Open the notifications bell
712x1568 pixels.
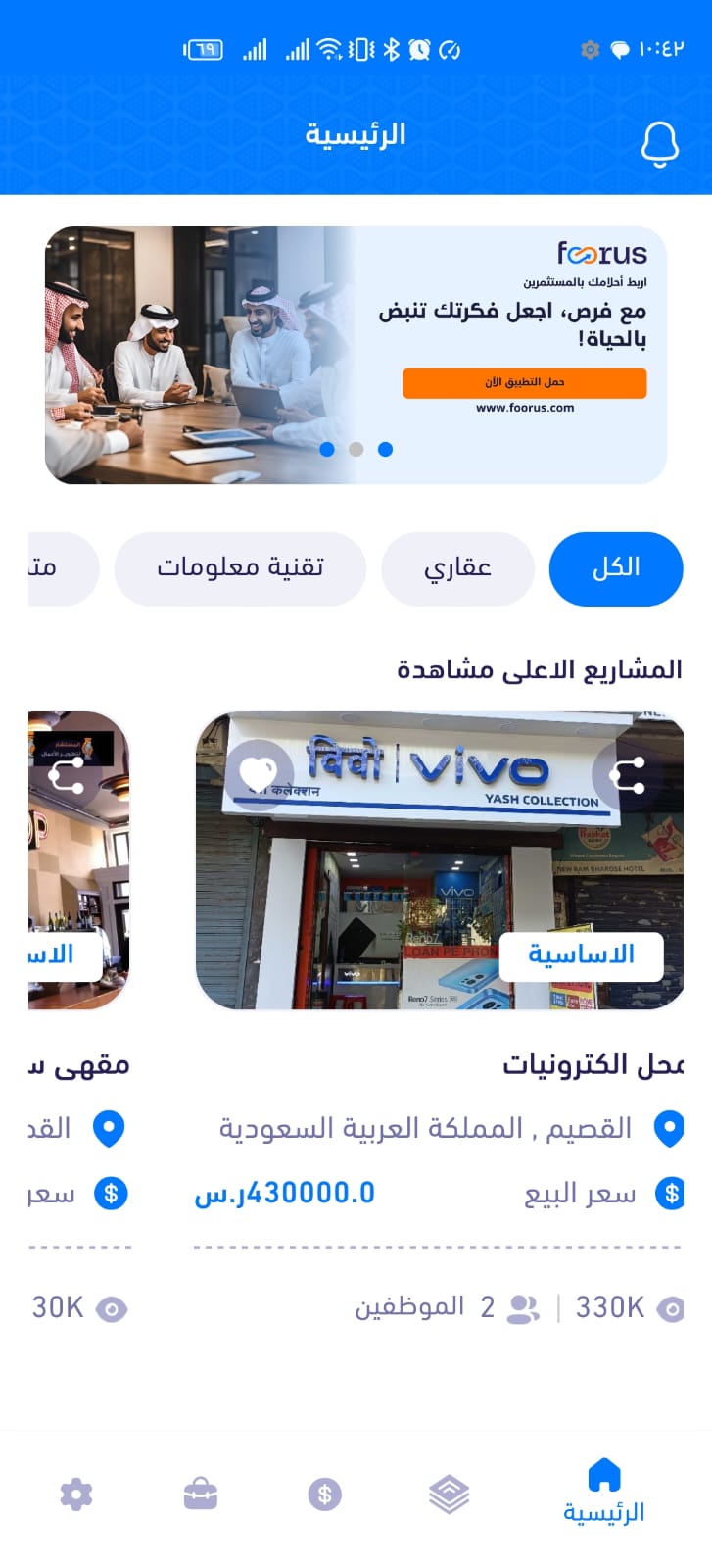pos(659,144)
